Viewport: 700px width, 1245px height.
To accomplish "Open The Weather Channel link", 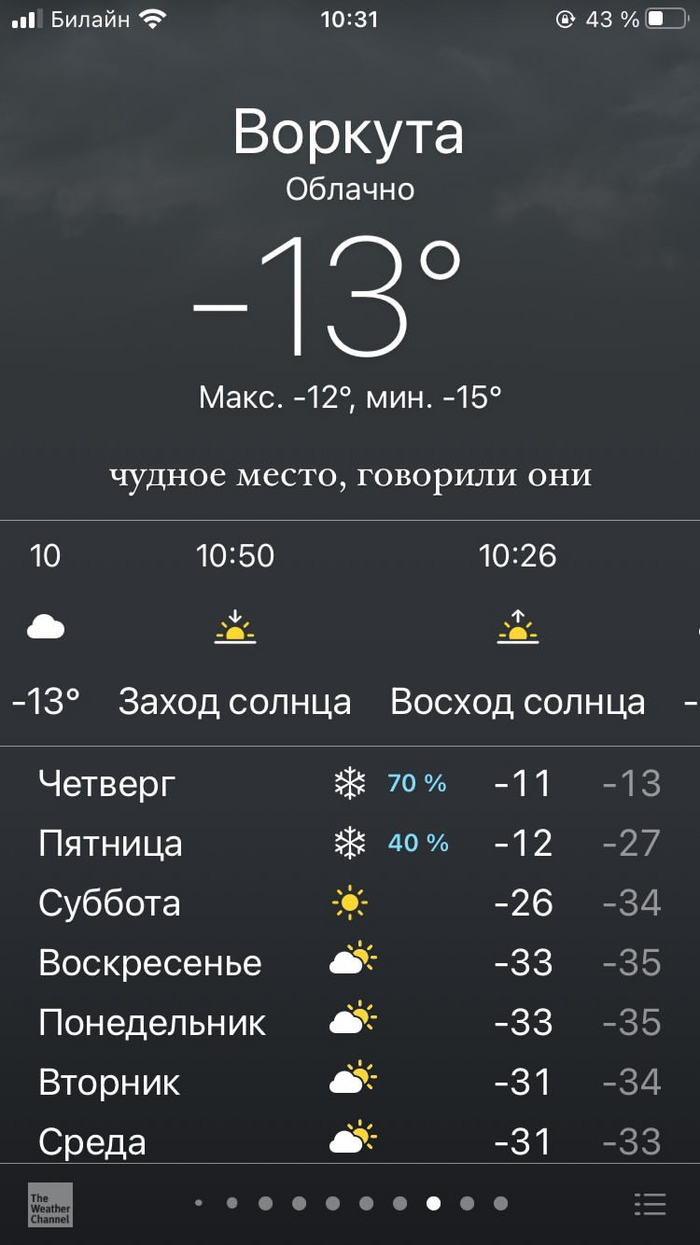I will pyautogui.click(x=50, y=1205).
